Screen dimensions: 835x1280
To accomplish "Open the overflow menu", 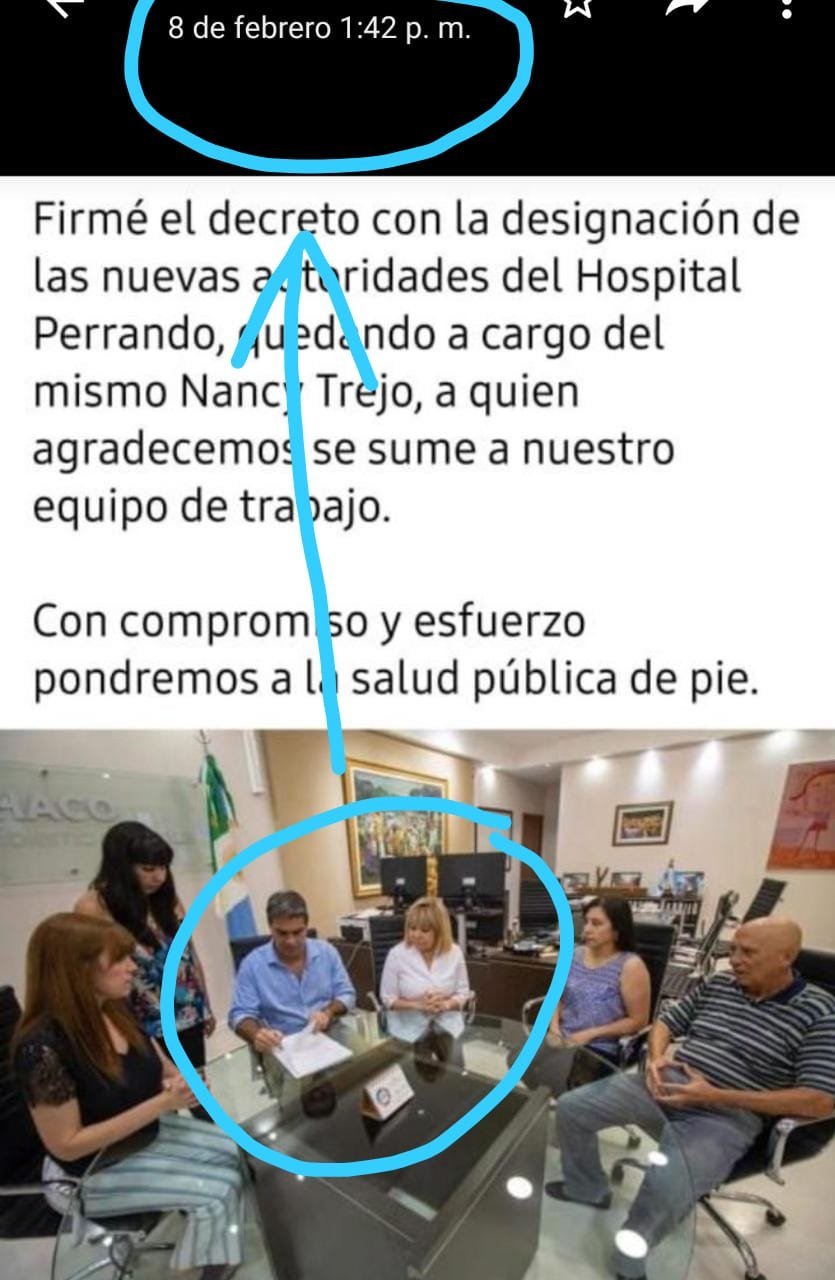I will [x=789, y=8].
